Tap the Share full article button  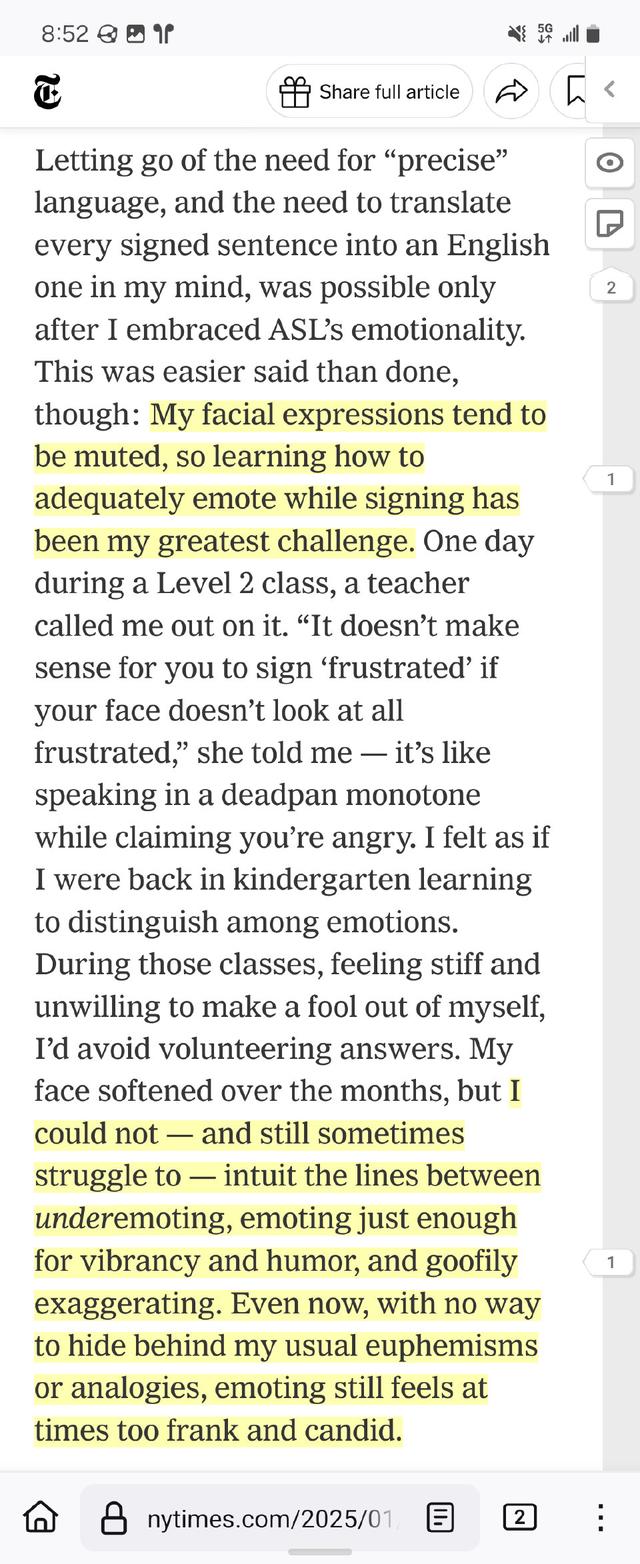tap(369, 92)
